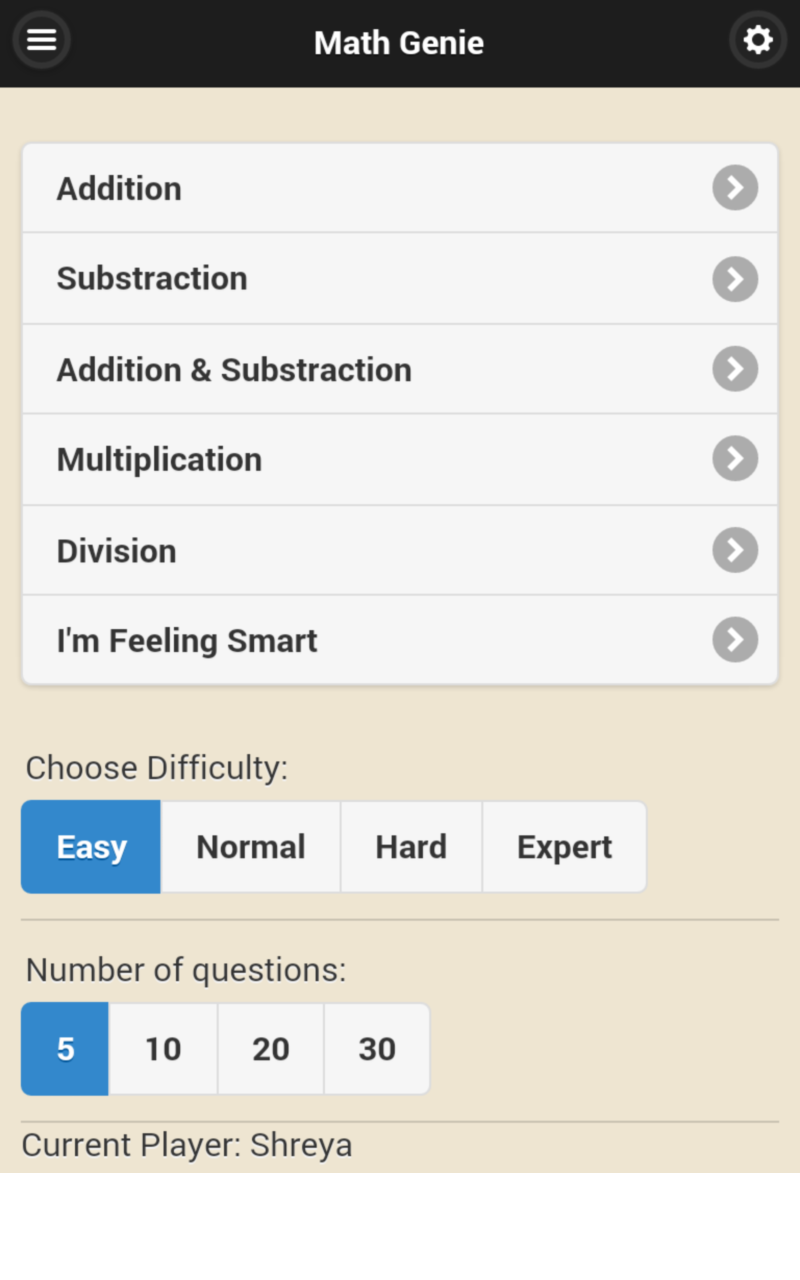Set number of questions to 10
The height and width of the screenshot is (1280, 800).
click(162, 1049)
